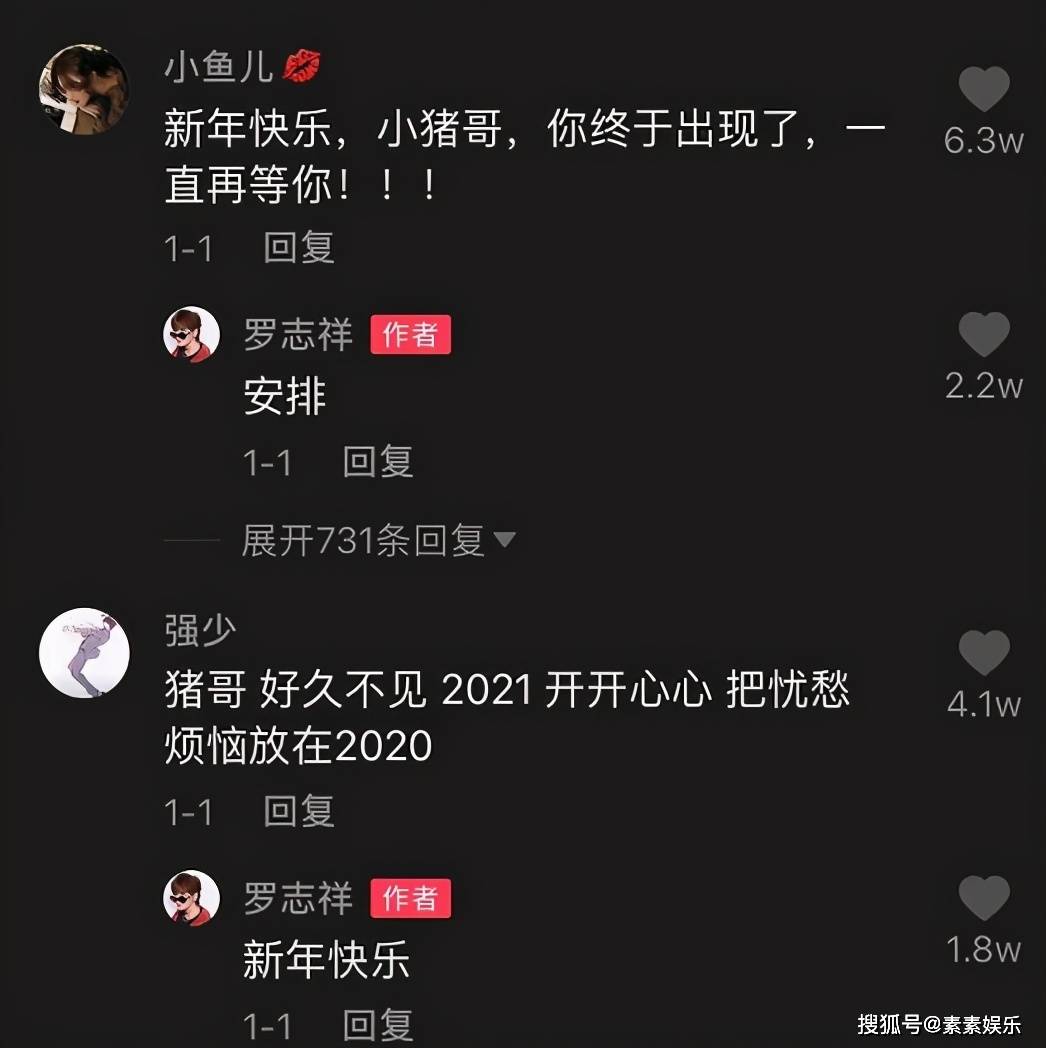
Task: Like 罗志祥's reply 新年快乐
Action: tap(984, 898)
